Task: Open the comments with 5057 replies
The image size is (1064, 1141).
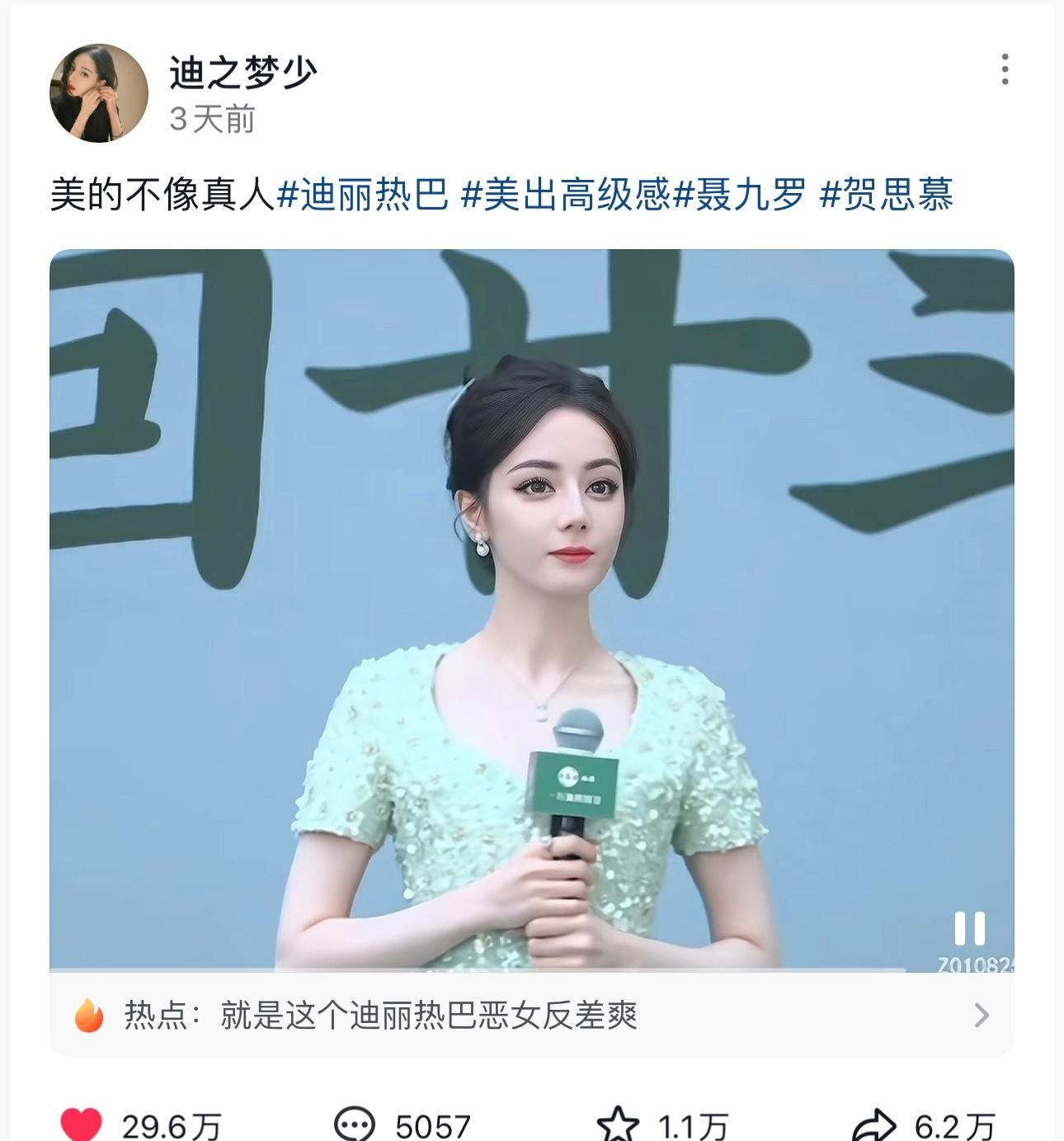Action: click(355, 1124)
